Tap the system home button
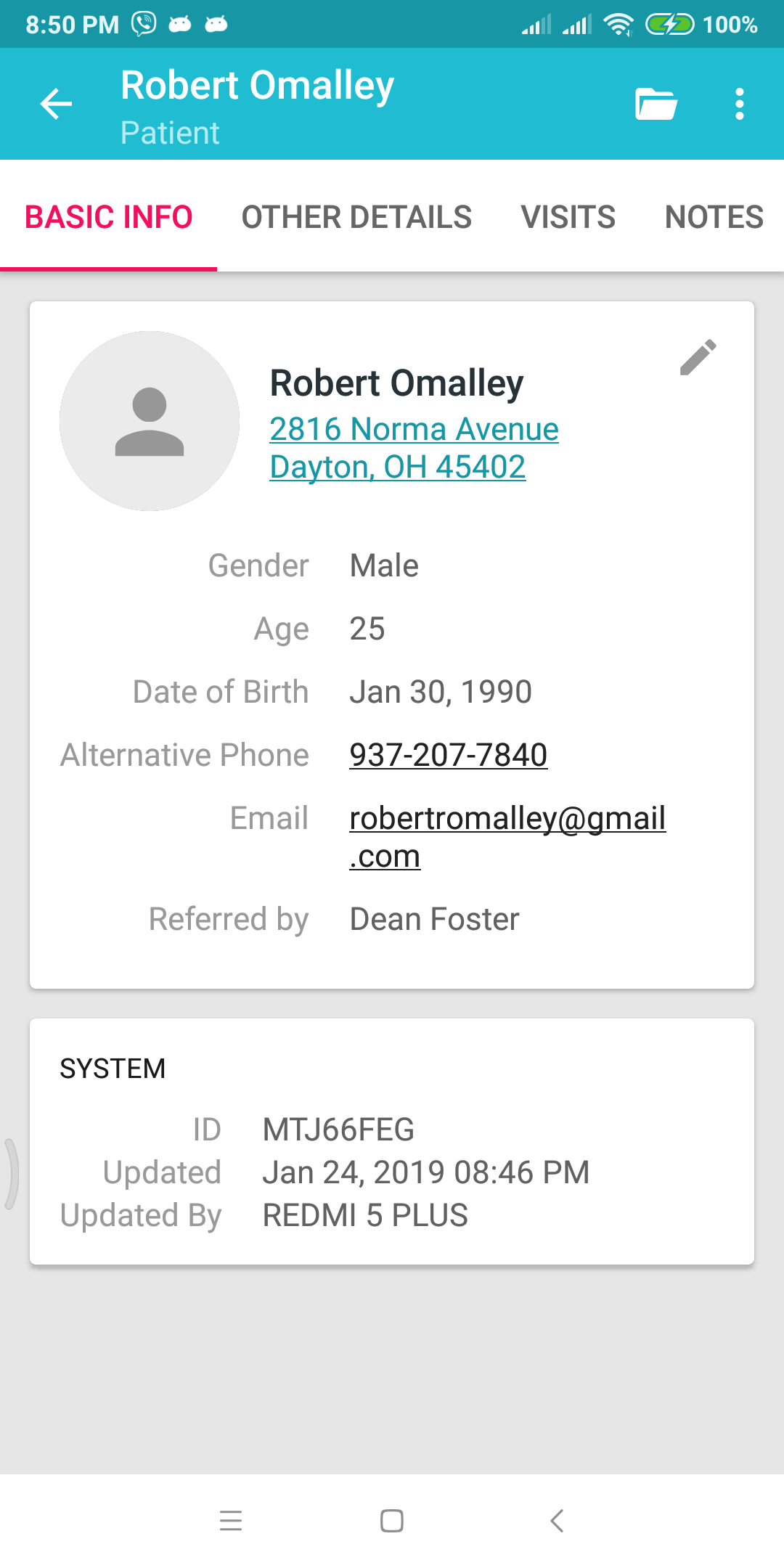This screenshot has width=784, height=1568. click(392, 1521)
